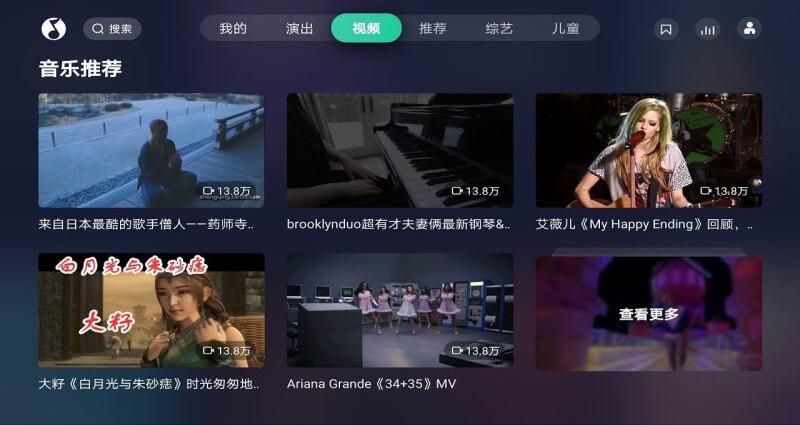The width and height of the screenshot is (800, 425).
Task: Select the 视频 tab
Action: point(366,28)
